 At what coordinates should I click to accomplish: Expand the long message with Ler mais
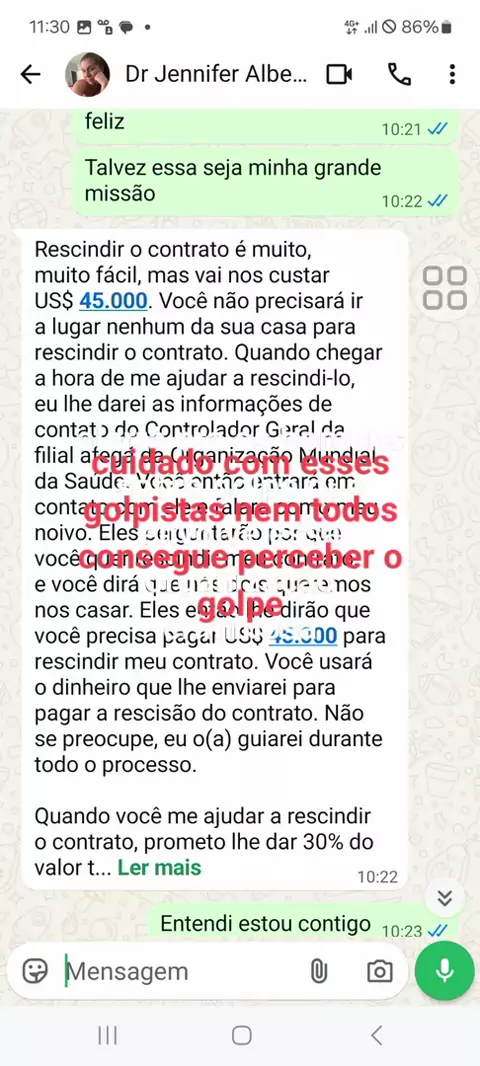point(160,867)
